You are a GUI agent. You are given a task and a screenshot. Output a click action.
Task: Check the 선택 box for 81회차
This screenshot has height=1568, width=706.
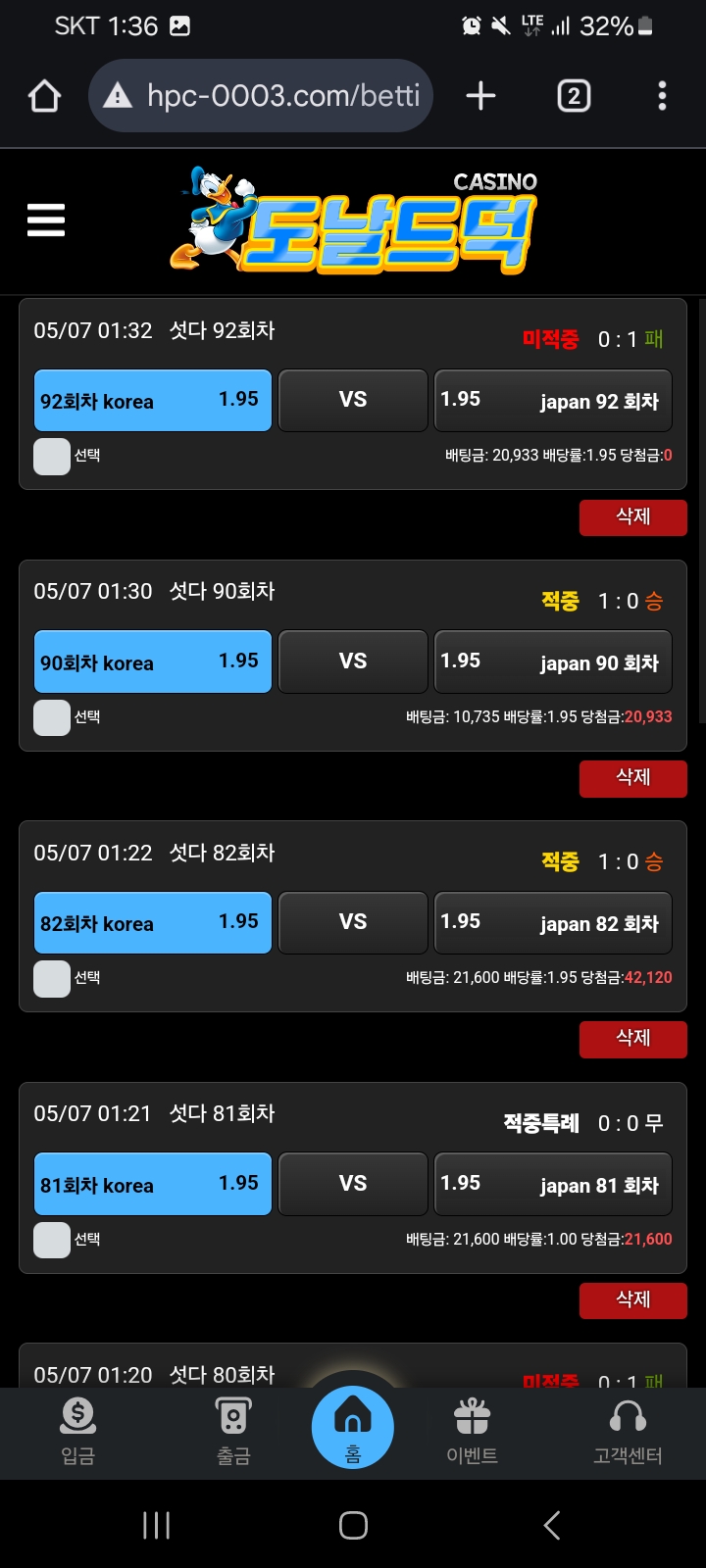(52, 1240)
